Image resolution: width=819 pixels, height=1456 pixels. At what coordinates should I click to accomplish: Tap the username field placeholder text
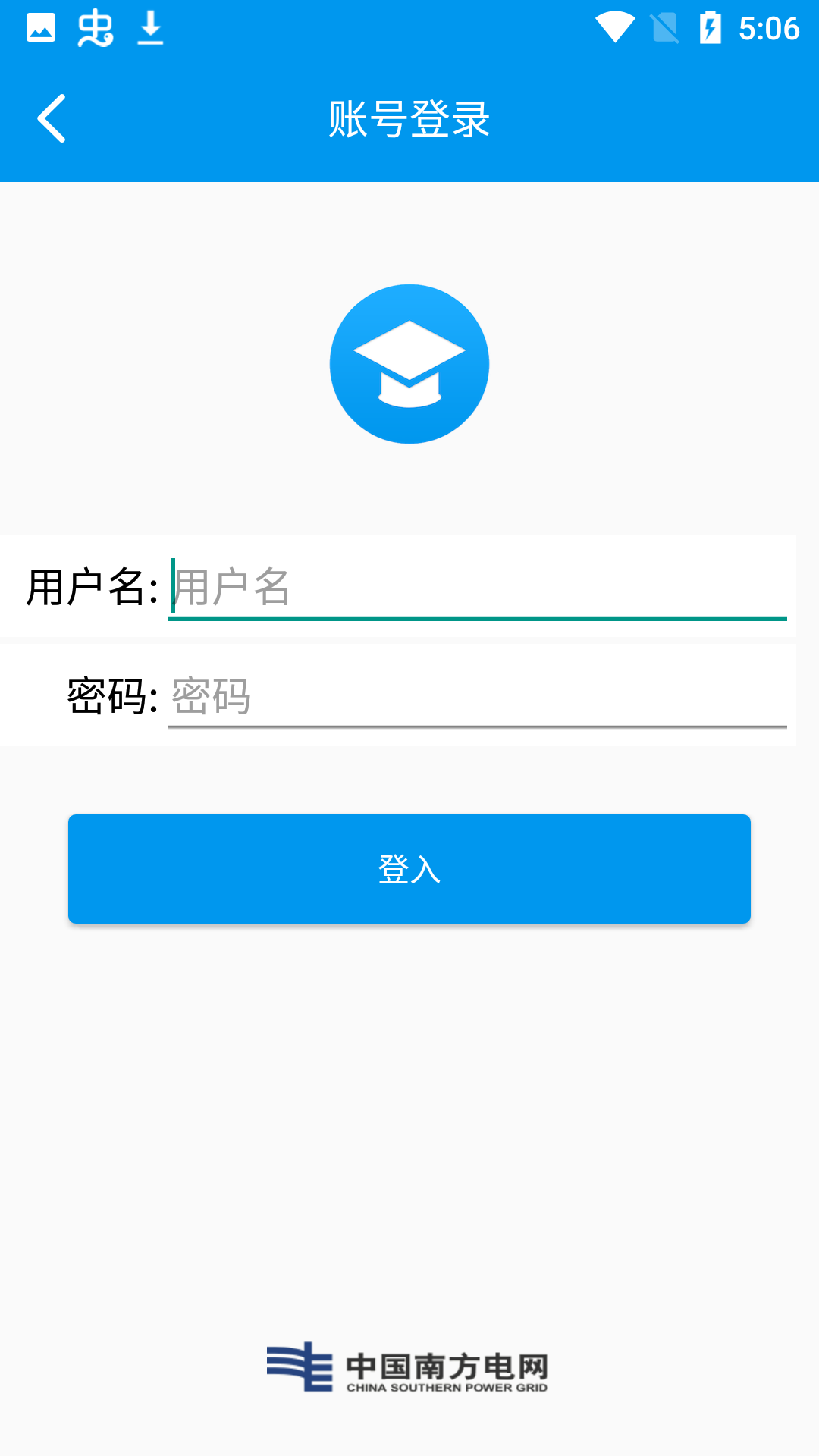230,588
